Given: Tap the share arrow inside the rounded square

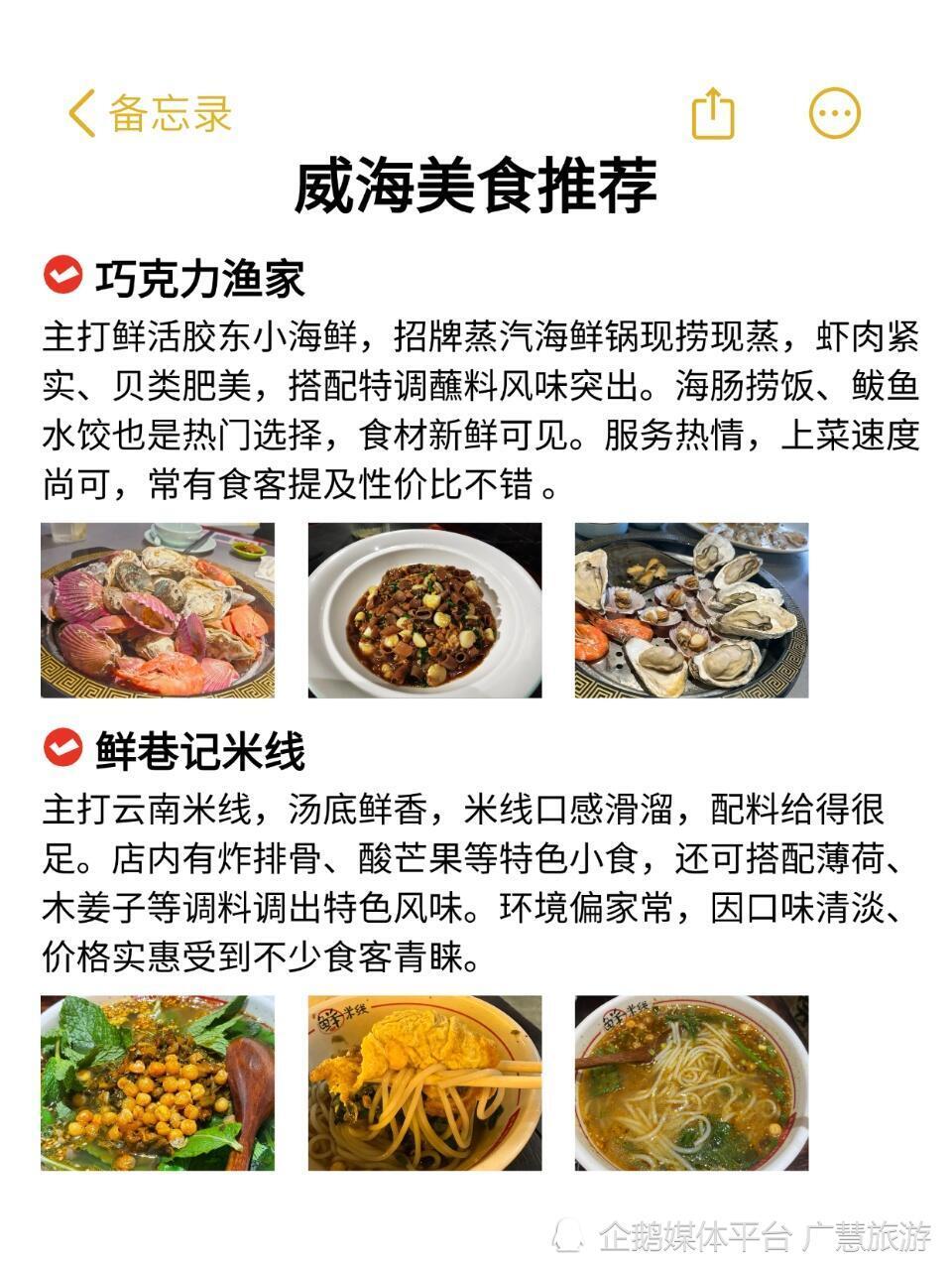Looking at the screenshot, I should (713, 111).
